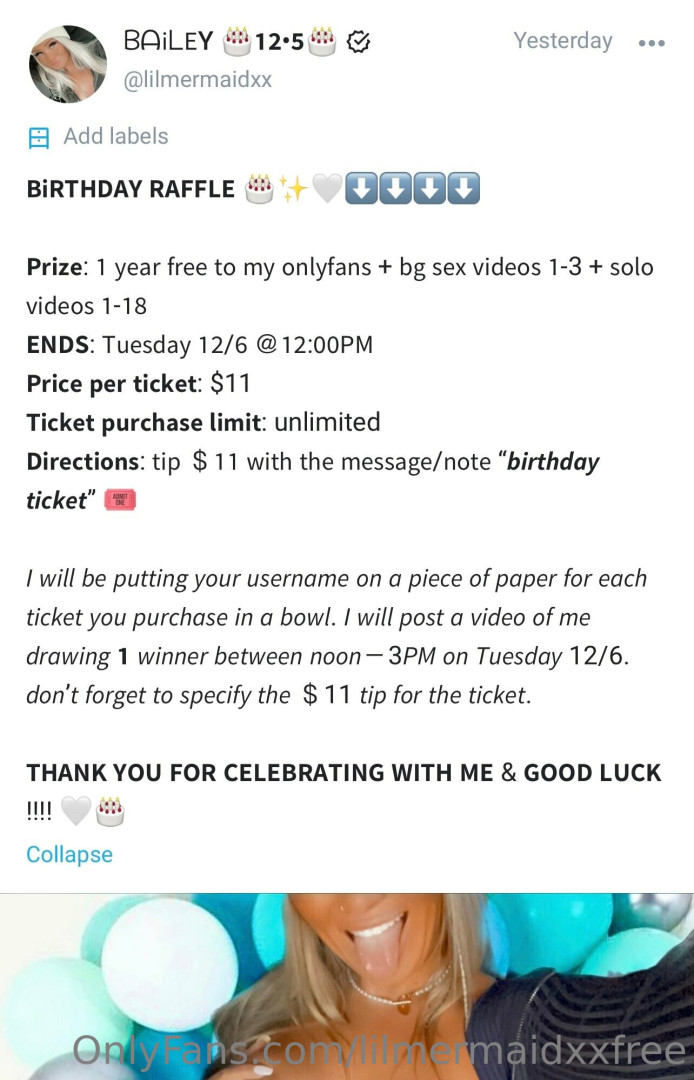Open Bailey's profile picture

[x=68, y=63]
